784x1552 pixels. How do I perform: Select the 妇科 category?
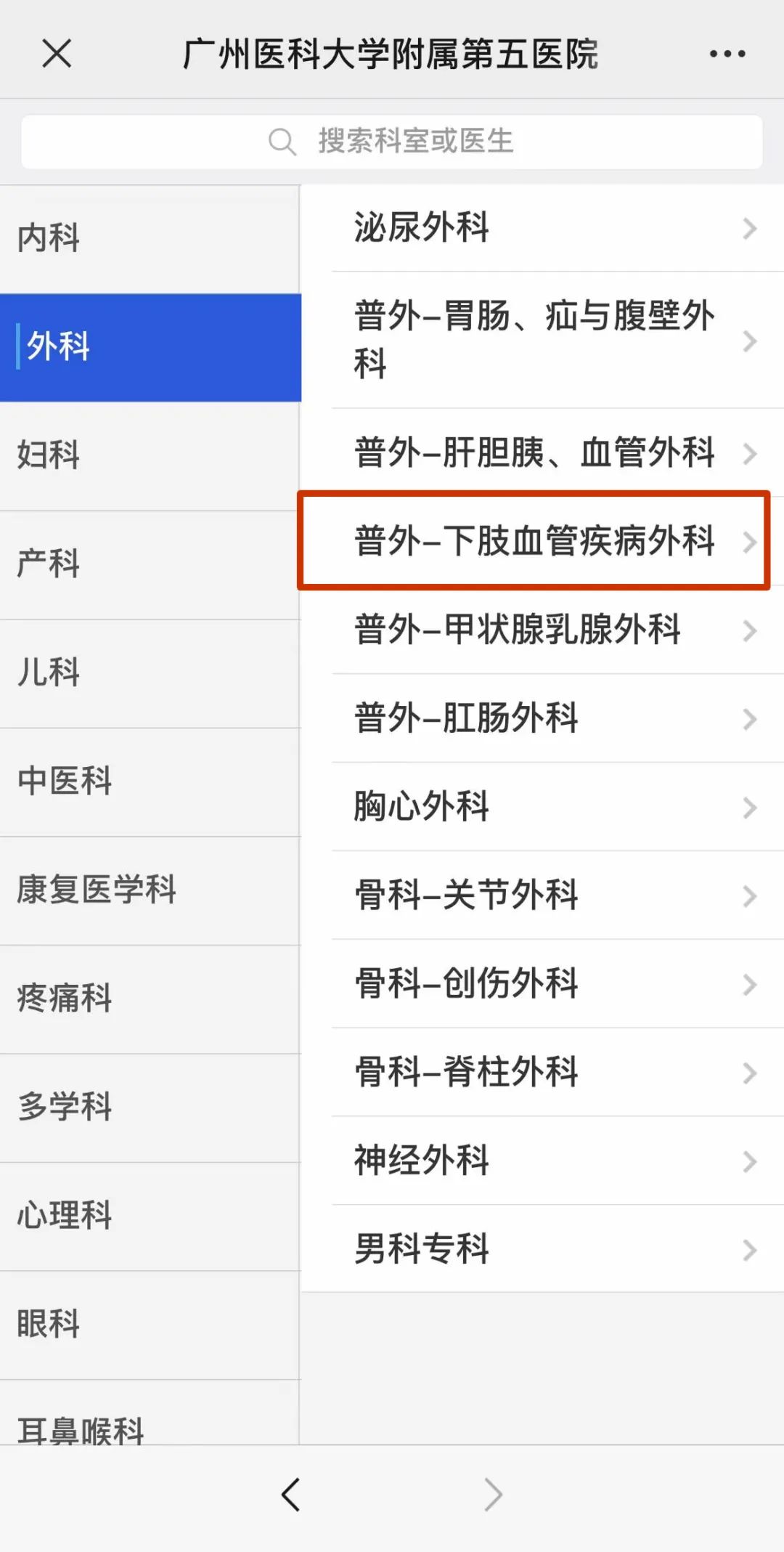[150, 455]
